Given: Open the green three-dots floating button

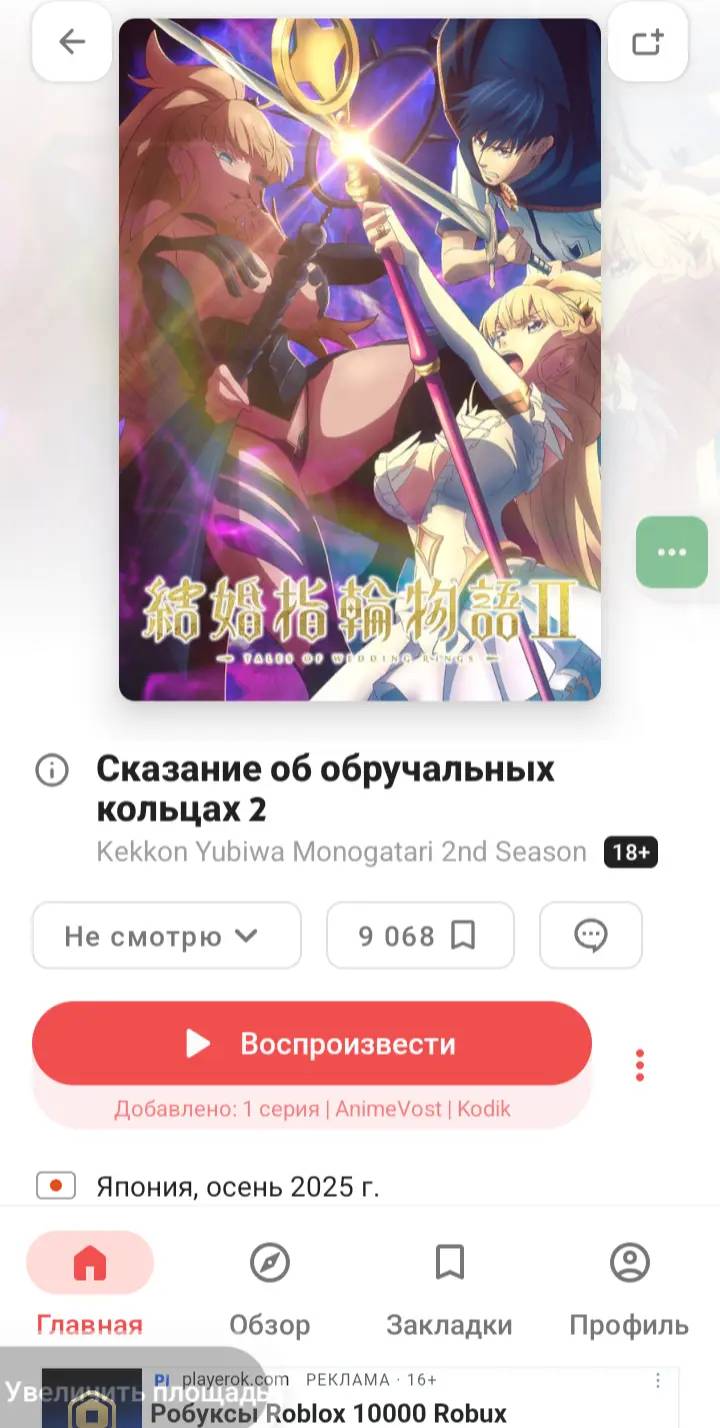Looking at the screenshot, I should pos(671,552).
